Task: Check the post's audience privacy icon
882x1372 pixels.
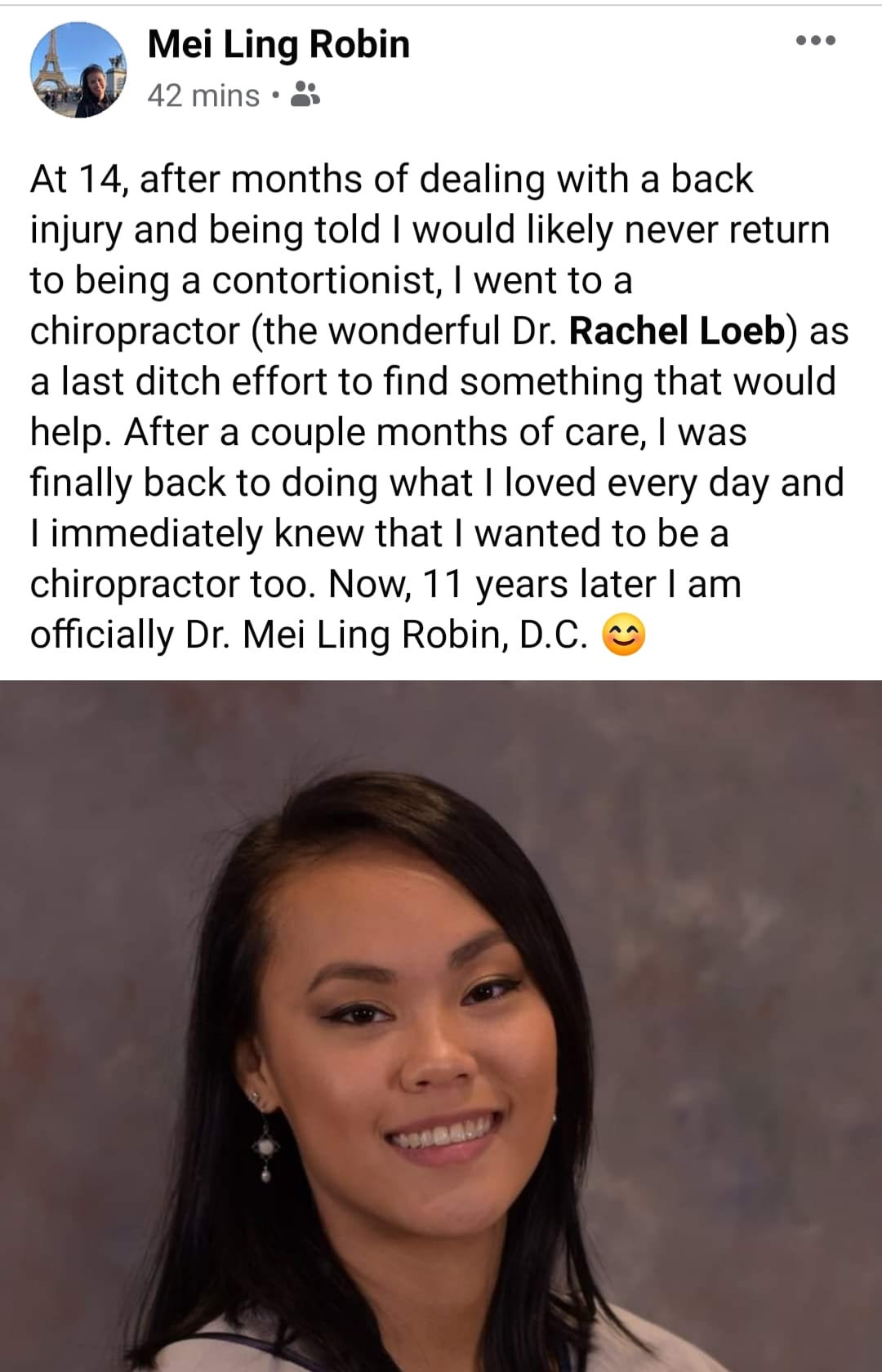Action: [x=306, y=96]
